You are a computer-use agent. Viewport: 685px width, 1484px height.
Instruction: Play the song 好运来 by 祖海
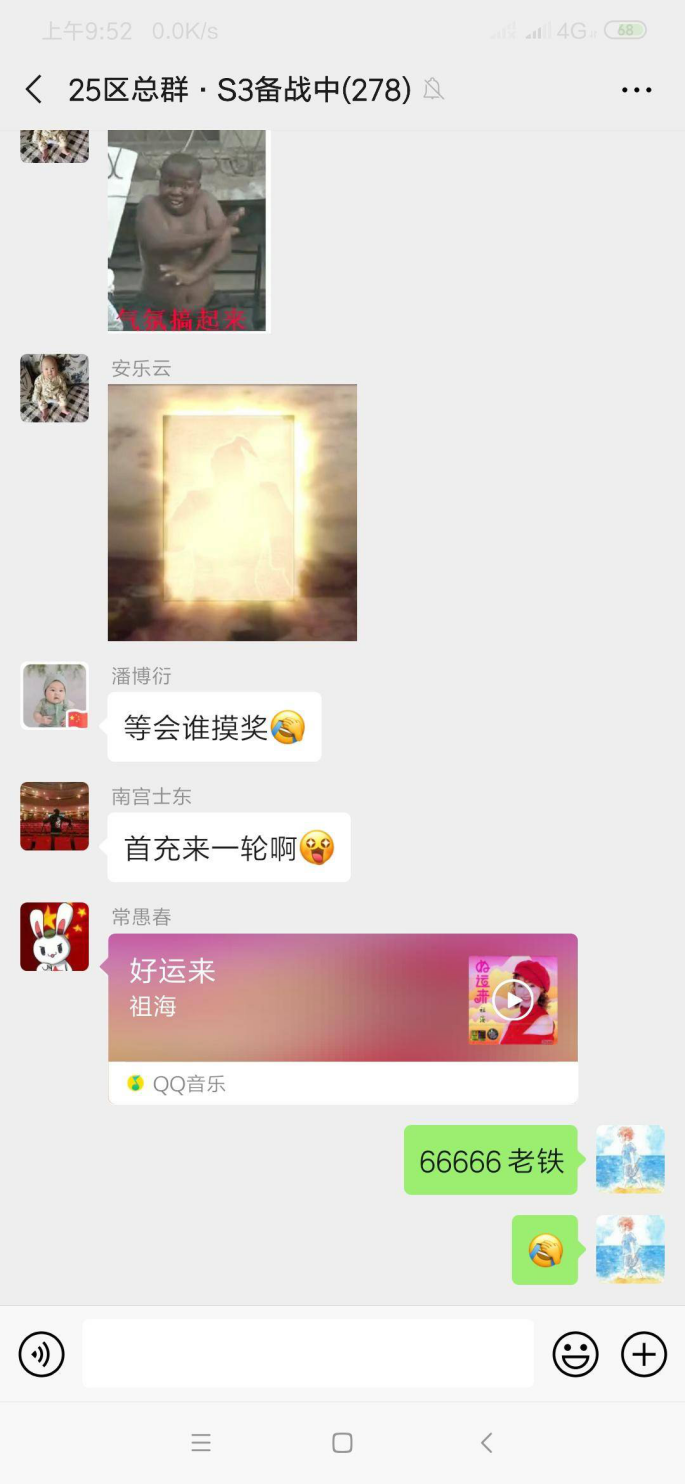[513, 999]
